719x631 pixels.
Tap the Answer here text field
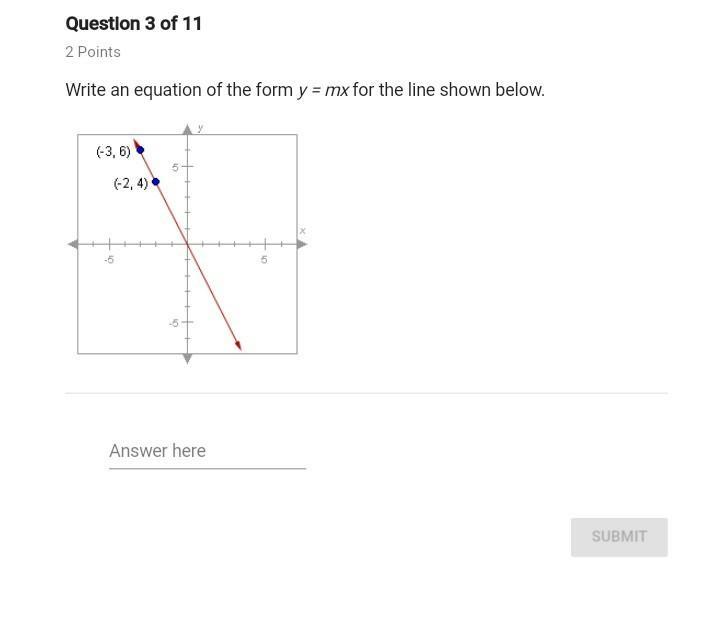(207, 451)
